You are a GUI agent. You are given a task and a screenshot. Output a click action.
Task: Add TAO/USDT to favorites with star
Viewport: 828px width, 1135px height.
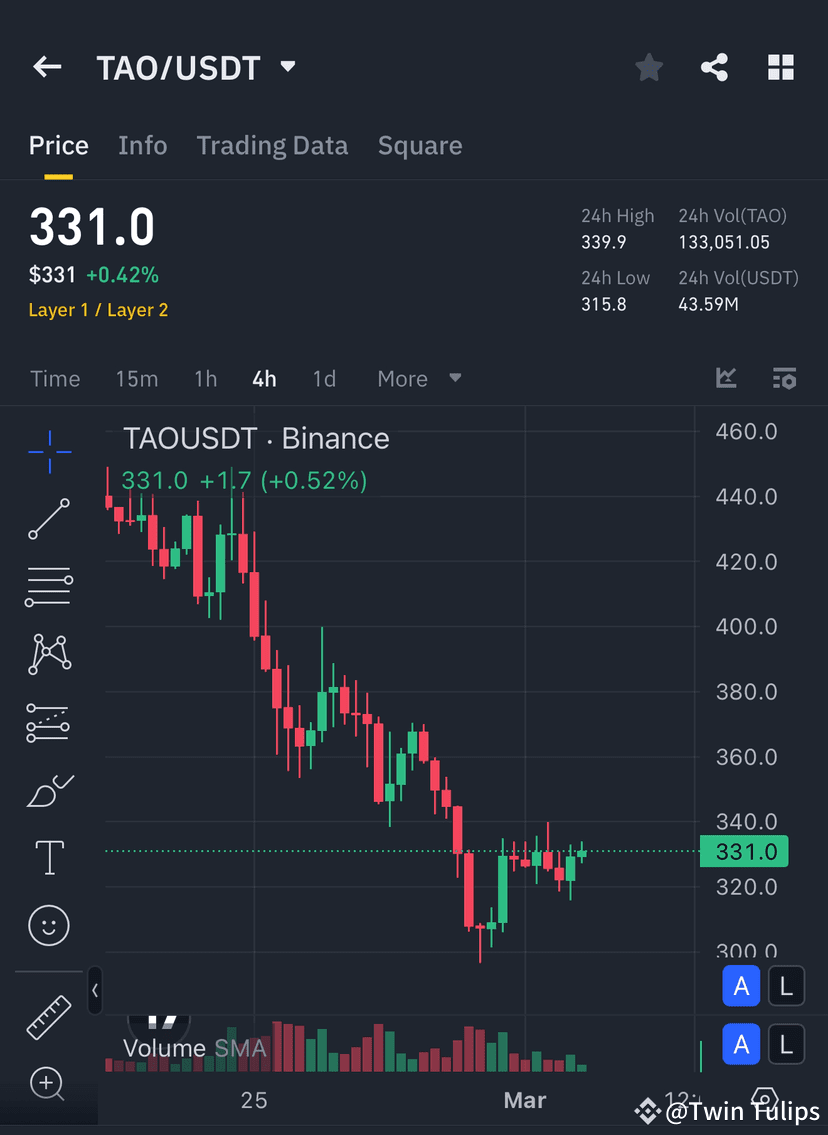point(648,67)
